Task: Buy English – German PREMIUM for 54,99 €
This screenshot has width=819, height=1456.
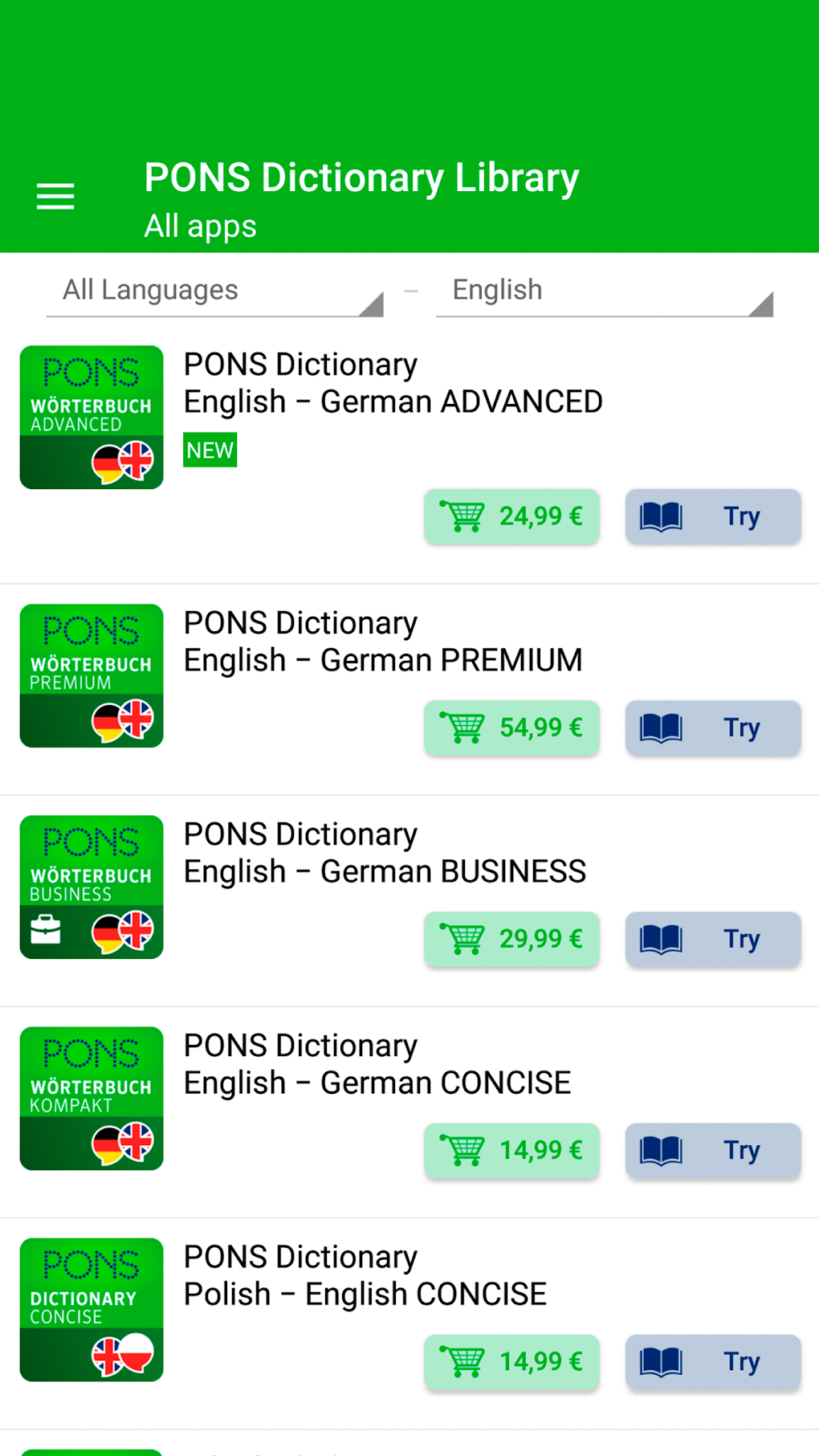Action: [511, 728]
